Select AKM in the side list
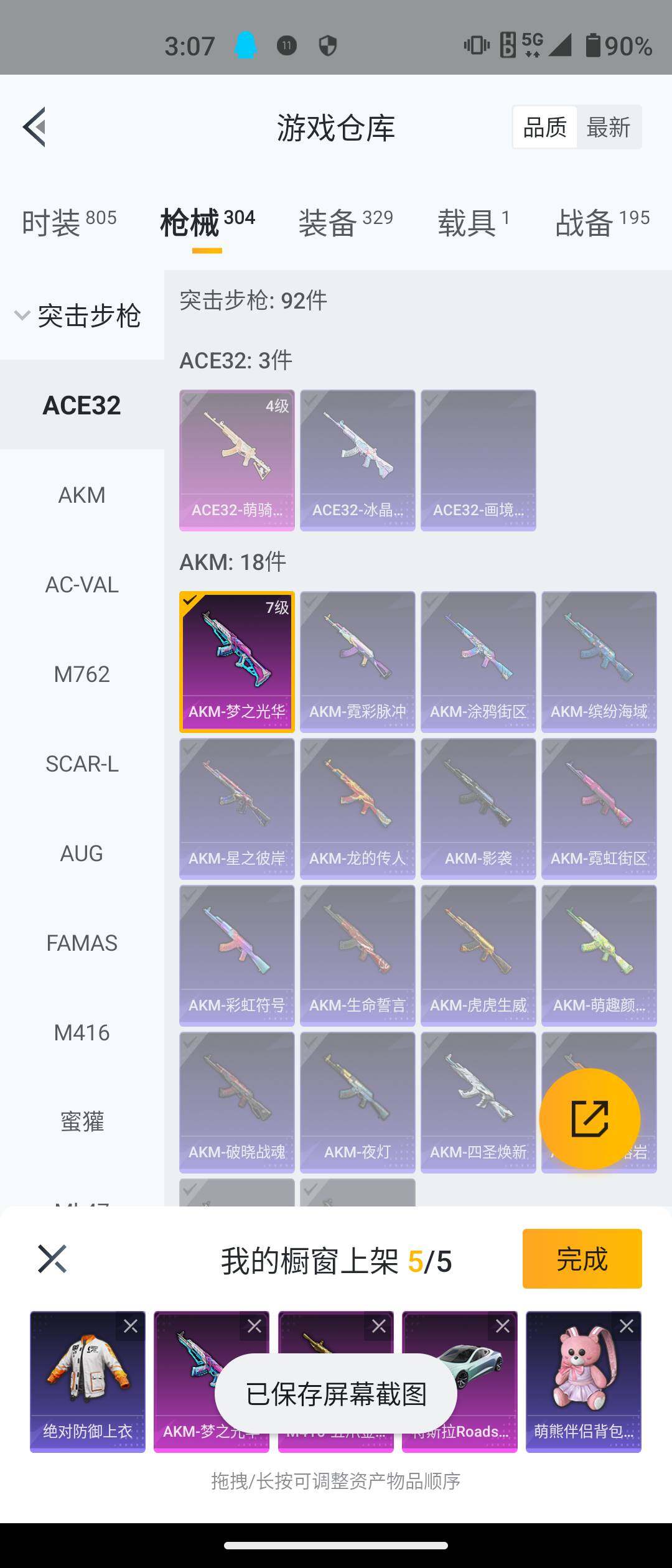 tap(82, 495)
